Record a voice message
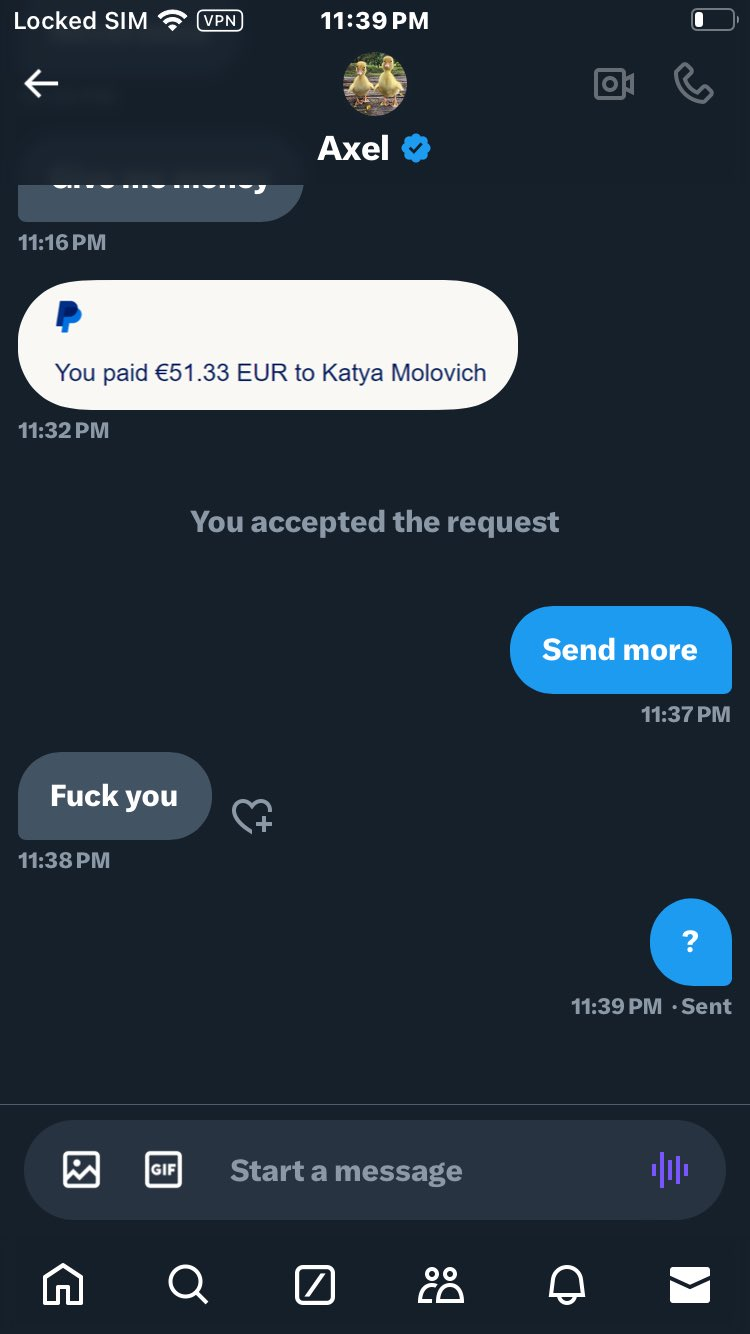The image size is (750, 1334). point(670,1169)
